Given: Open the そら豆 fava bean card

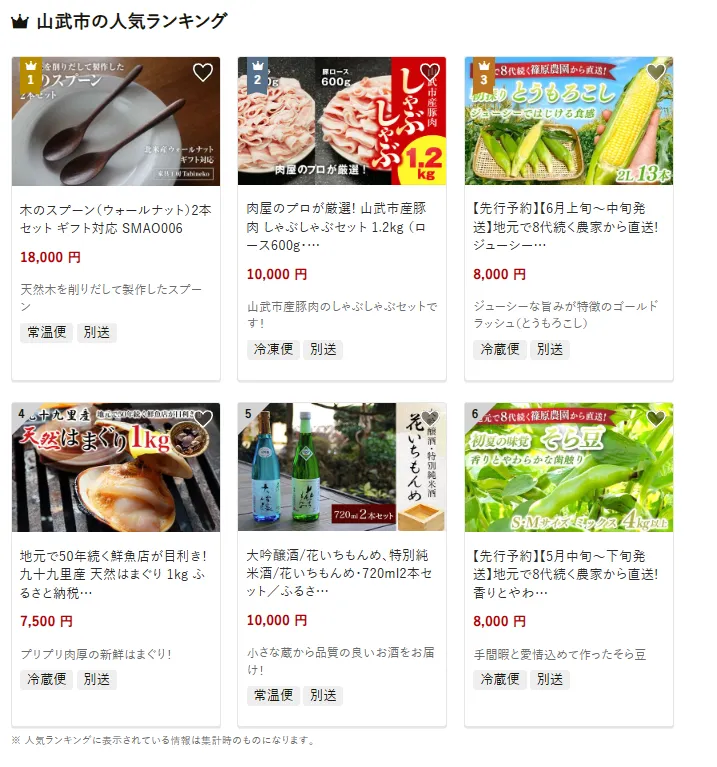Looking at the screenshot, I should (x=568, y=566).
